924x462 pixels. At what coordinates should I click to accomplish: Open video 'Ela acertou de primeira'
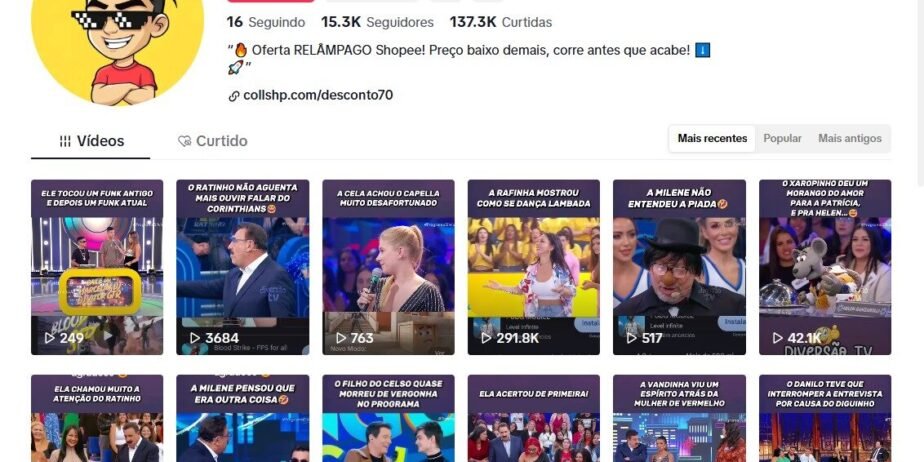pos(533,420)
